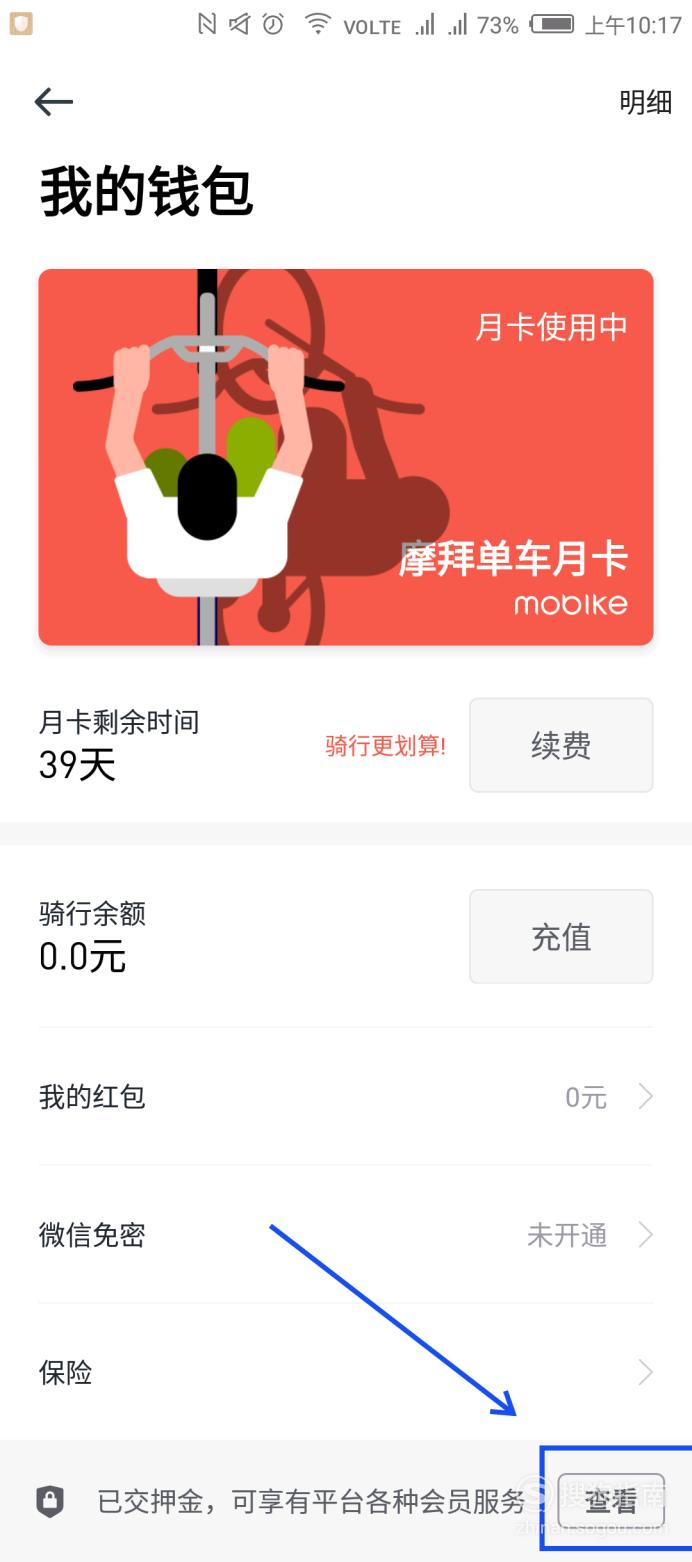The height and width of the screenshot is (1562, 692).
Task: Open the 保险 insurance row
Action: (x=346, y=1372)
